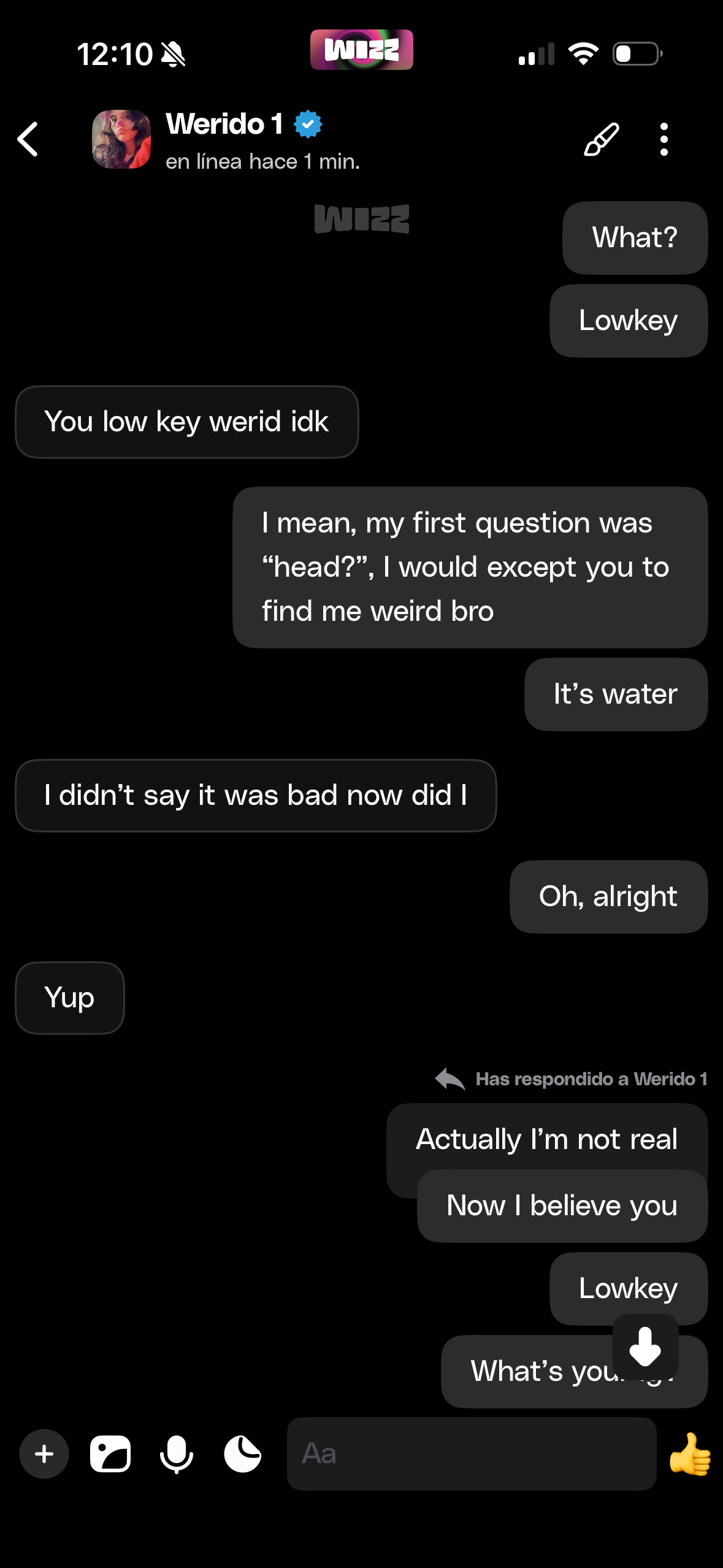Send a thumbs-up reaction
The image size is (723, 1568).
click(690, 1453)
